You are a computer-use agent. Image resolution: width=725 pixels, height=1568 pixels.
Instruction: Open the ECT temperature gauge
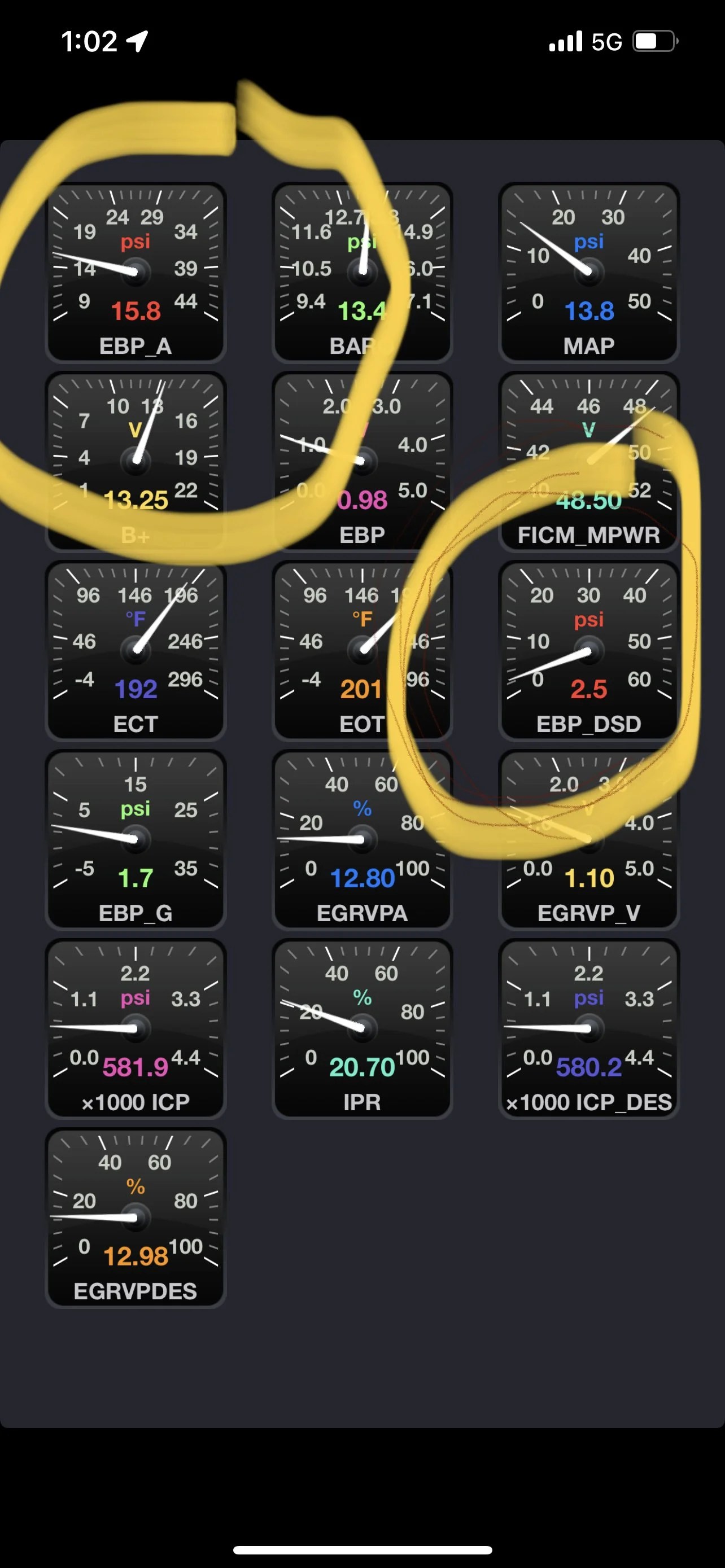point(135,650)
